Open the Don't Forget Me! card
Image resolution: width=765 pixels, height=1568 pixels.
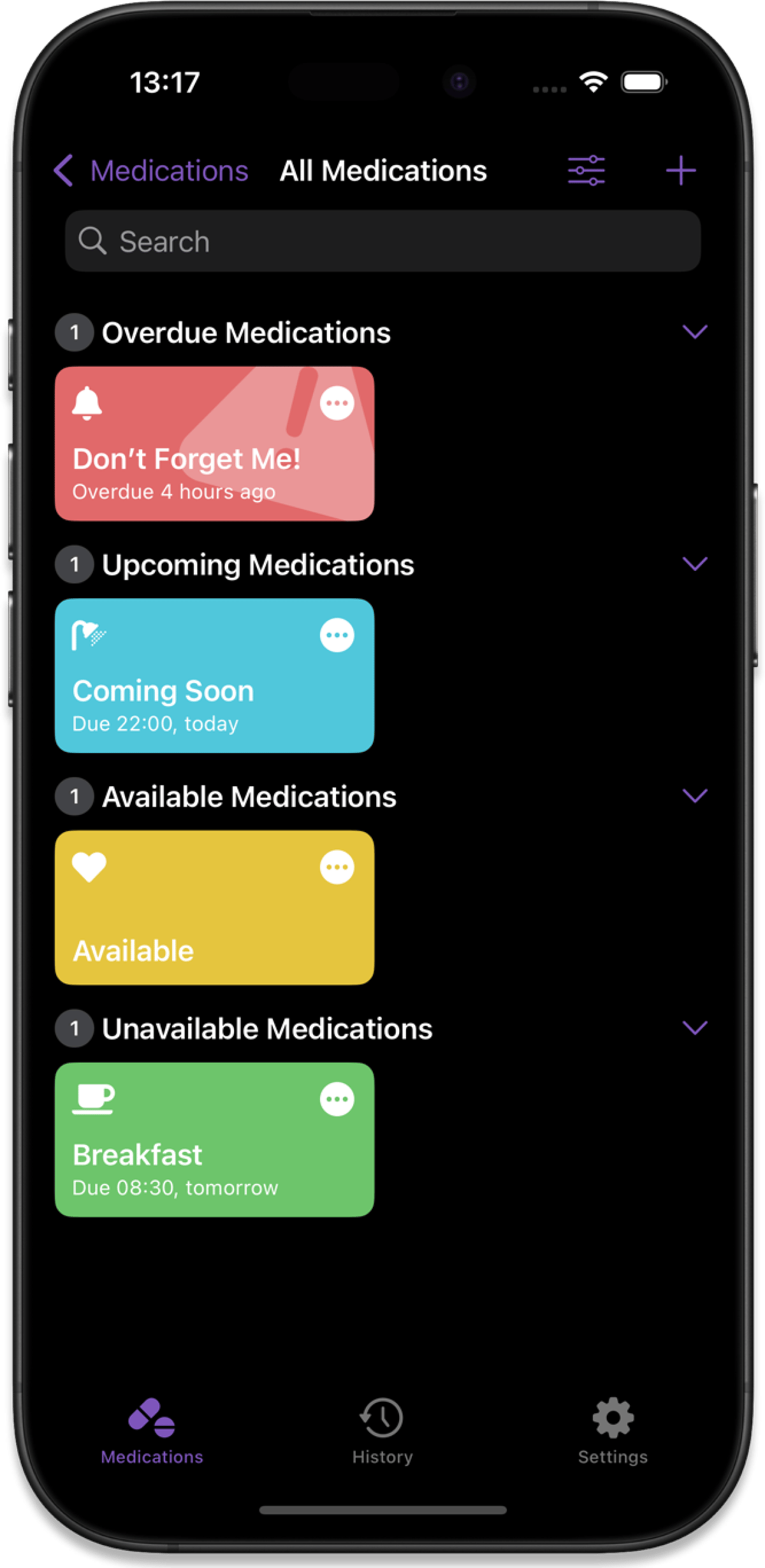tap(191, 459)
